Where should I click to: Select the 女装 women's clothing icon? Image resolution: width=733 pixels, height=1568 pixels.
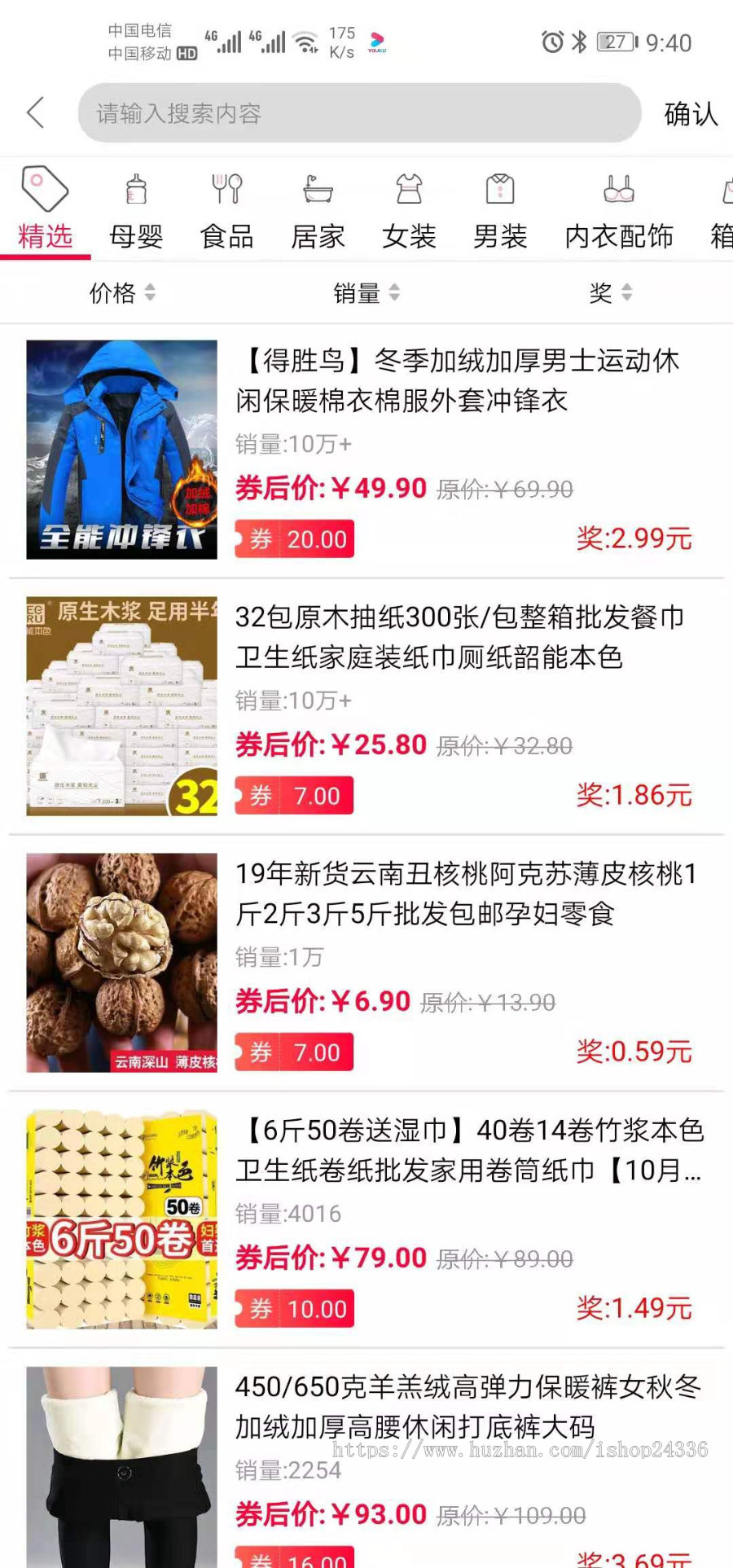tap(408, 189)
